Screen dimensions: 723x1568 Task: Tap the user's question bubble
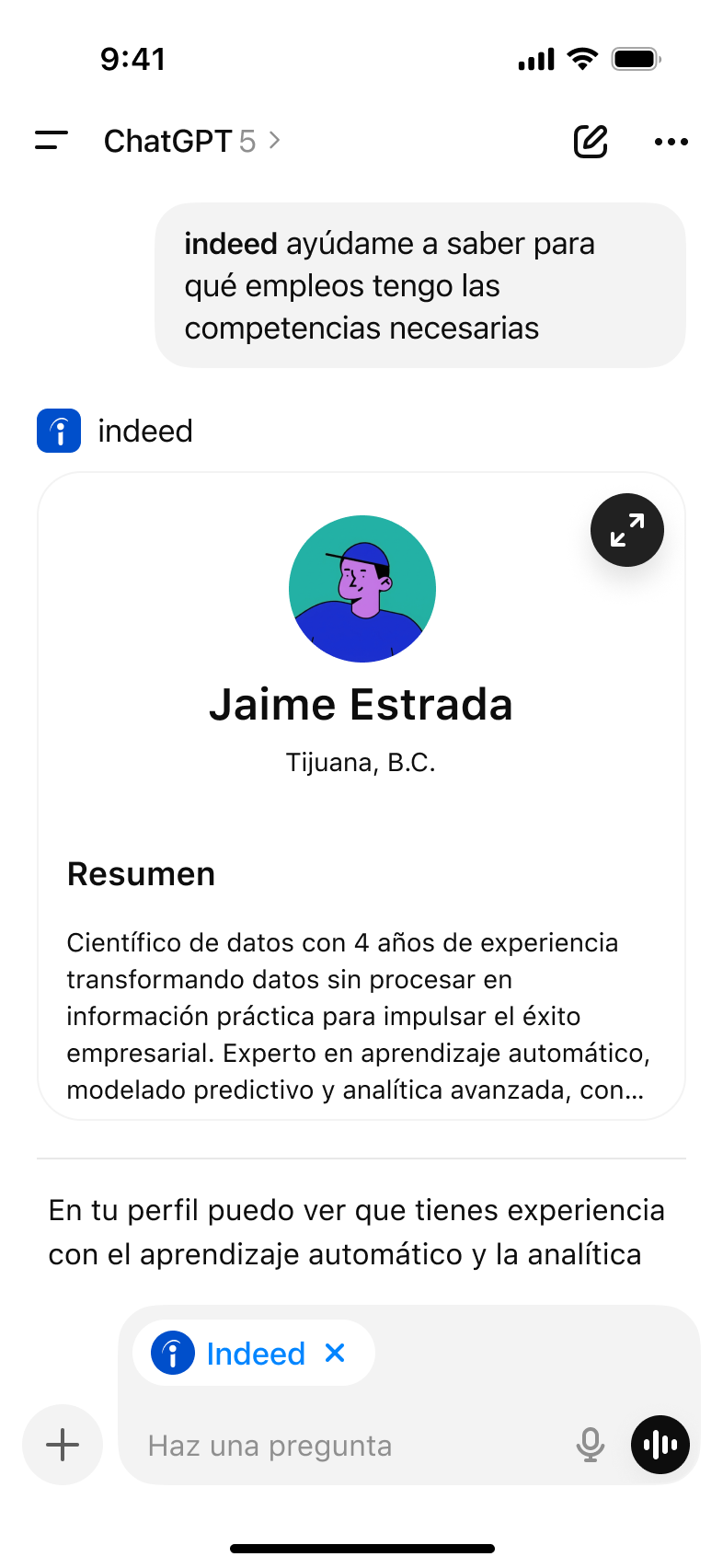coord(420,285)
